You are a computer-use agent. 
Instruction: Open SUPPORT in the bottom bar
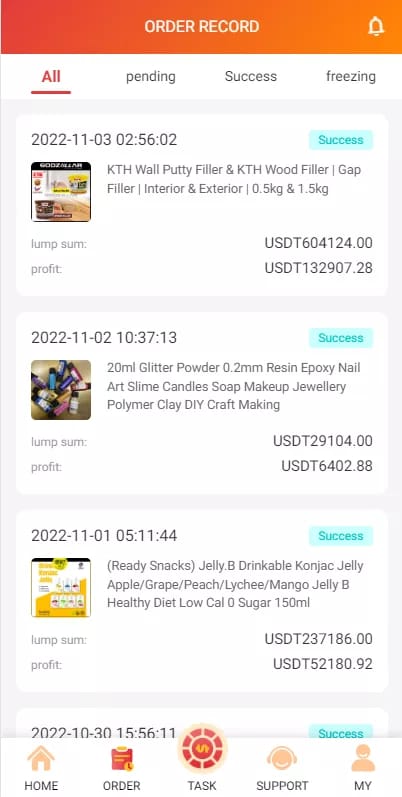coord(282,768)
